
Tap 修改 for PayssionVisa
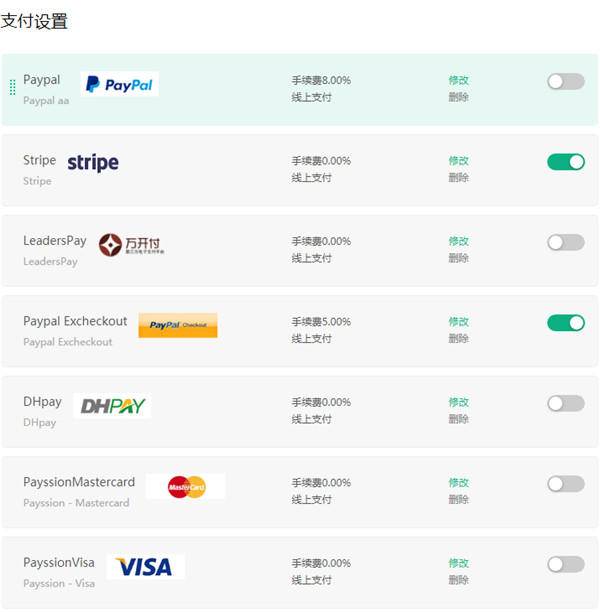click(458, 563)
